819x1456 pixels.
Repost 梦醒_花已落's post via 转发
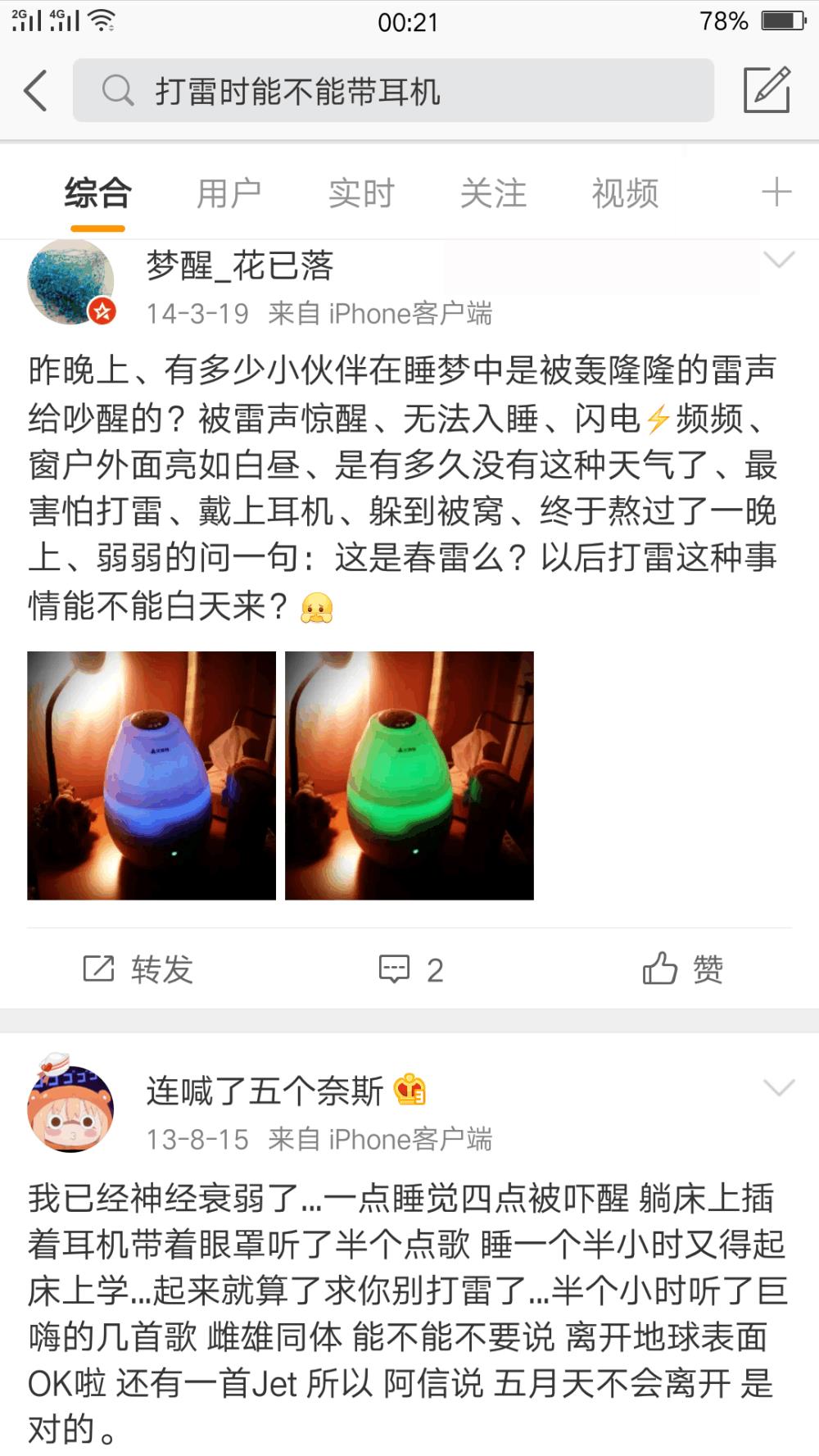[x=138, y=969]
